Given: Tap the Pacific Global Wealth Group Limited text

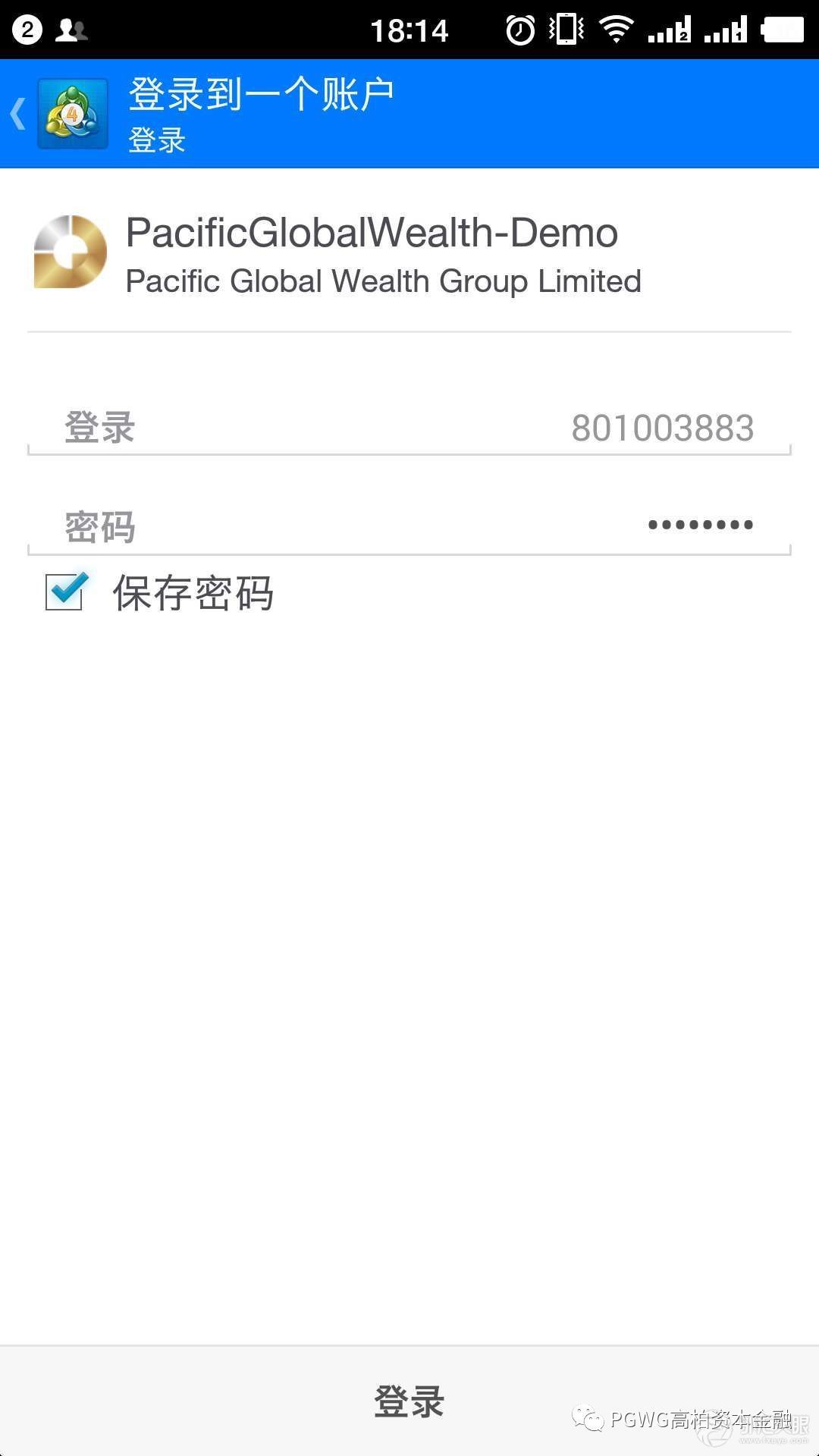Looking at the screenshot, I should coord(383,281).
